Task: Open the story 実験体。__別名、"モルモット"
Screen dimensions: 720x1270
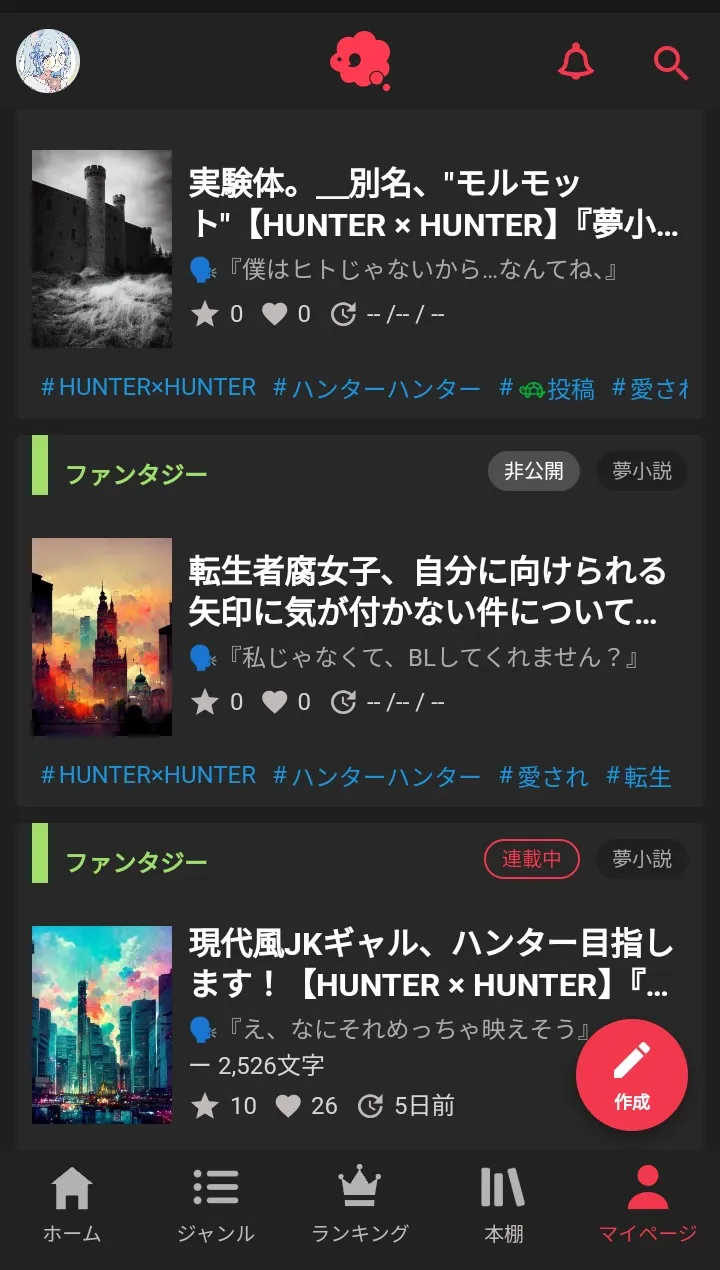Action: (434, 205)
